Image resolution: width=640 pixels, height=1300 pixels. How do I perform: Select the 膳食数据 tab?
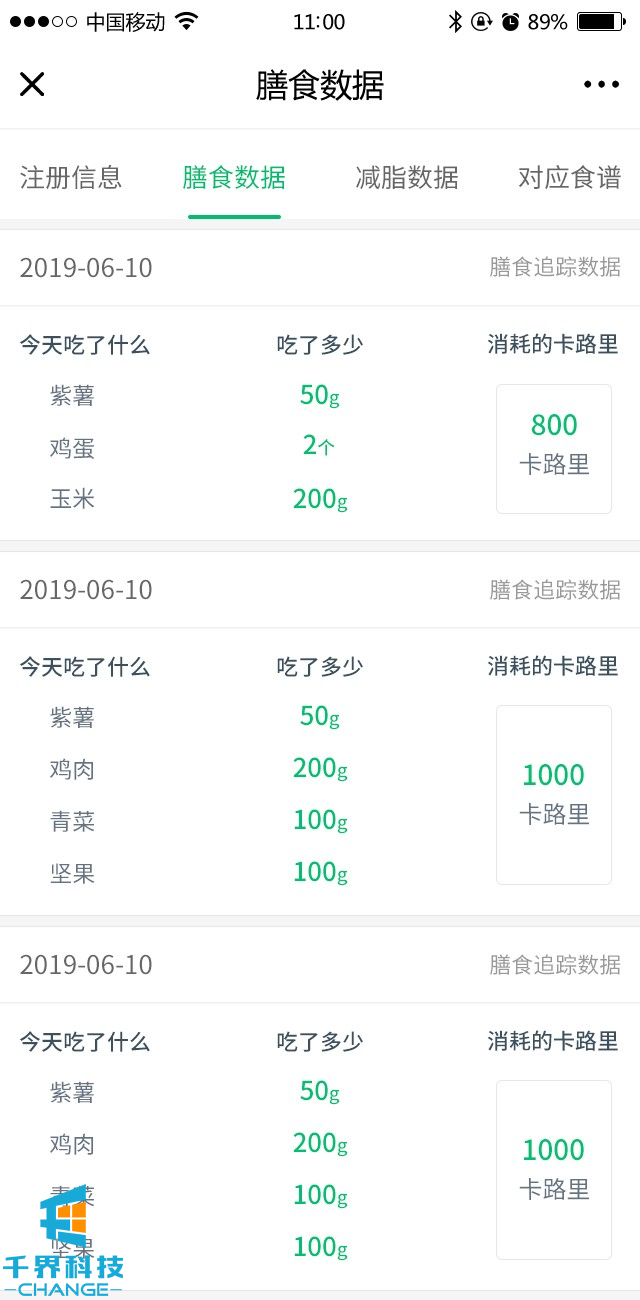(x=234, y=178)
